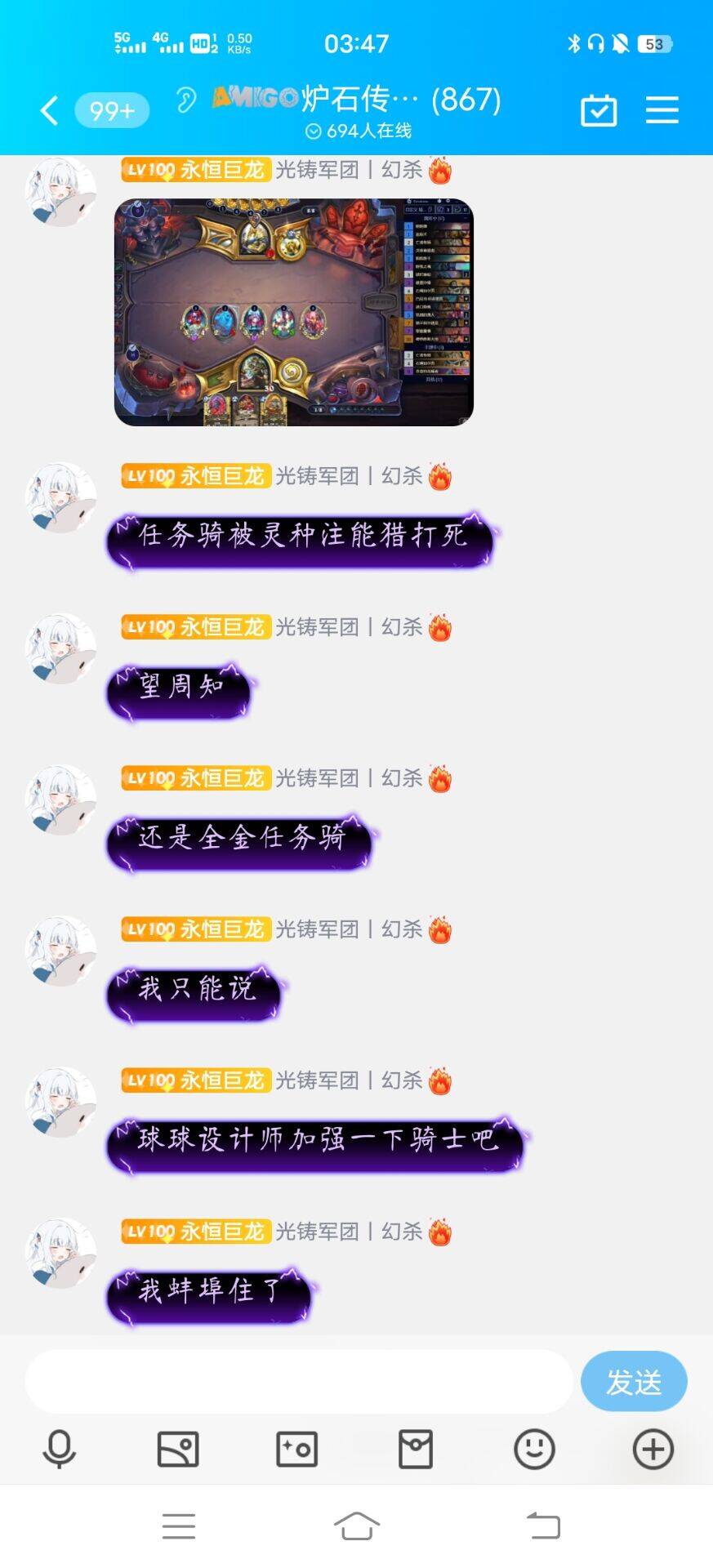713x1568 pixels.
Task: Open the camera to take a photo
Action: pyautogui.click(x=296, y=1450)
